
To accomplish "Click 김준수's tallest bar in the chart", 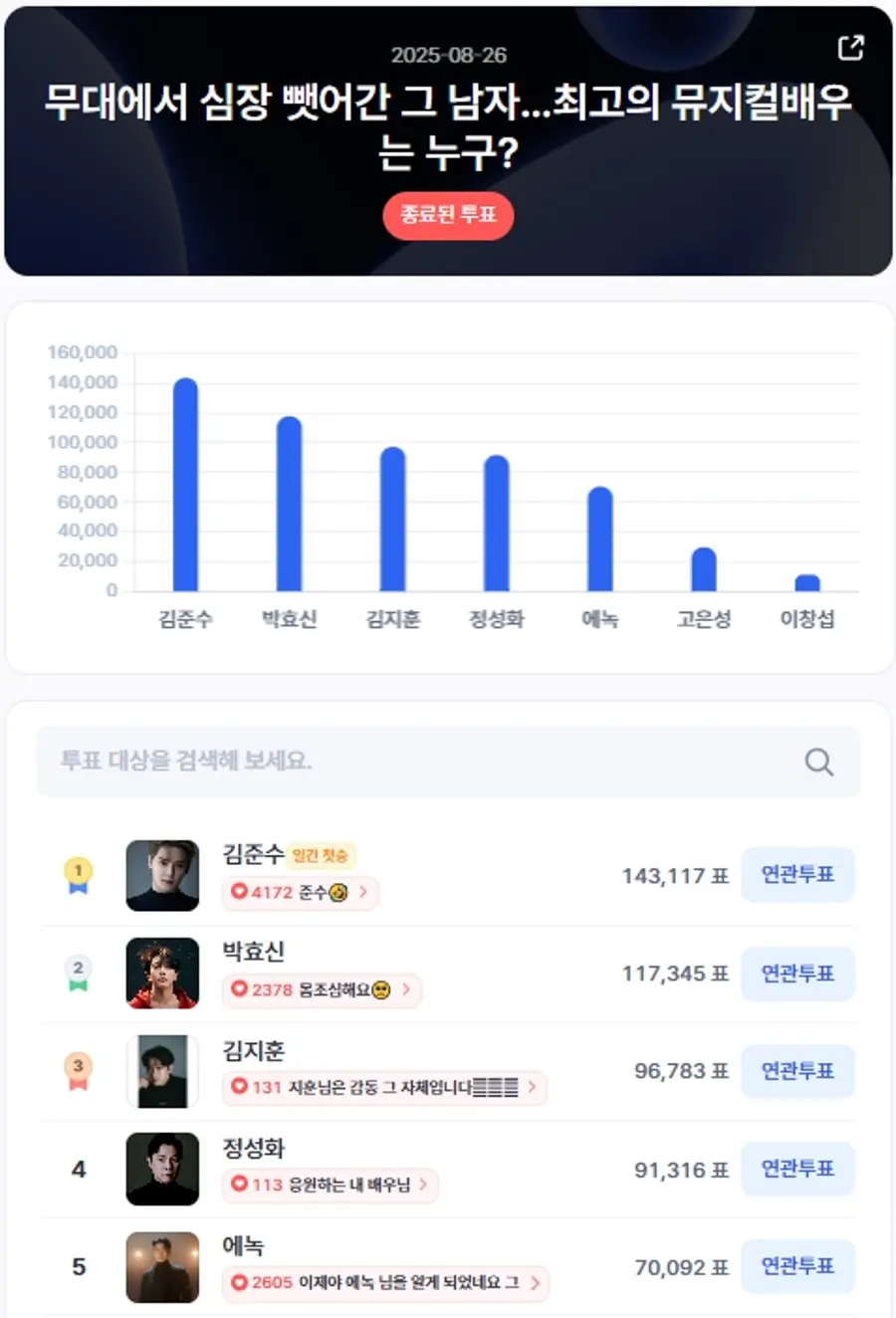I will coord(184,483).
